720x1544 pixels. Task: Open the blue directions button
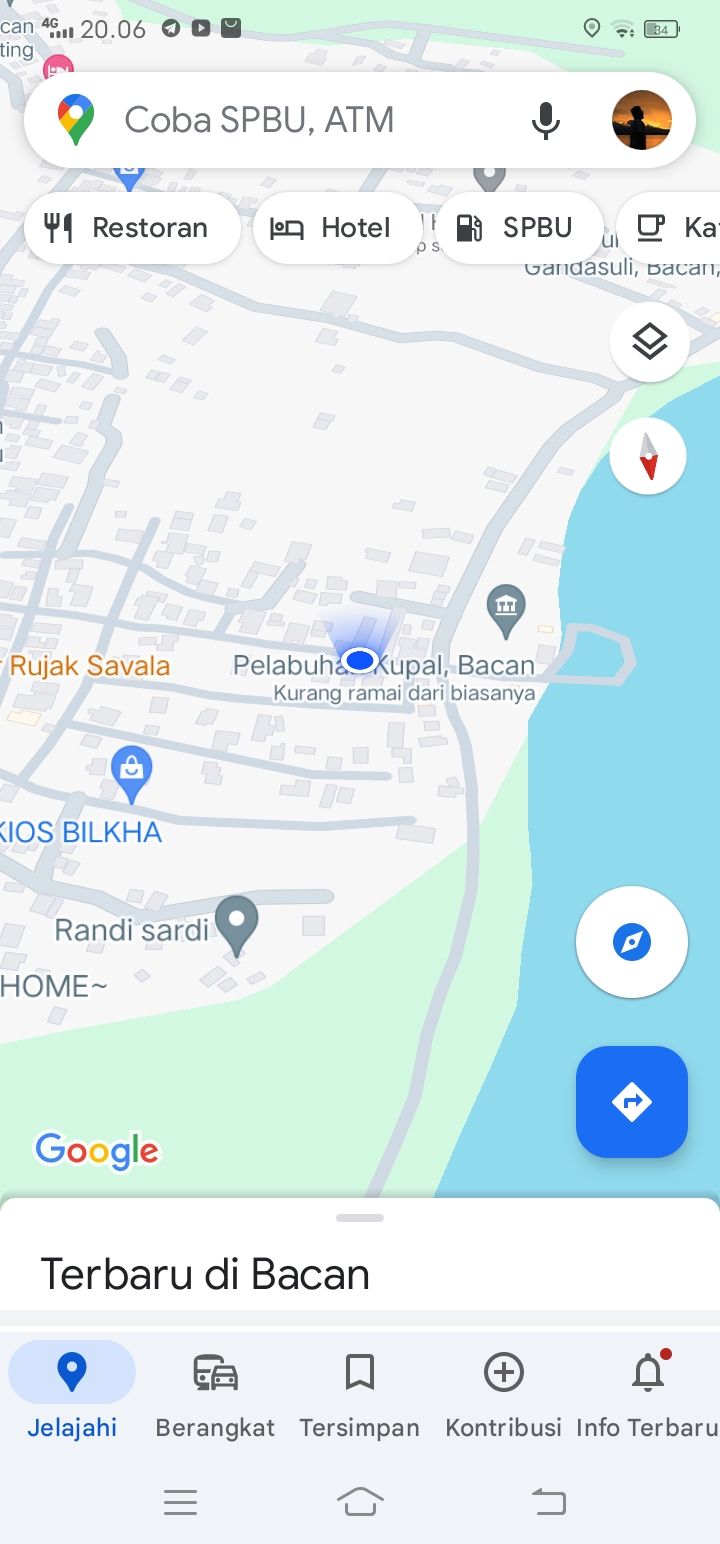pyautogui.click(x=632, y=1102)
